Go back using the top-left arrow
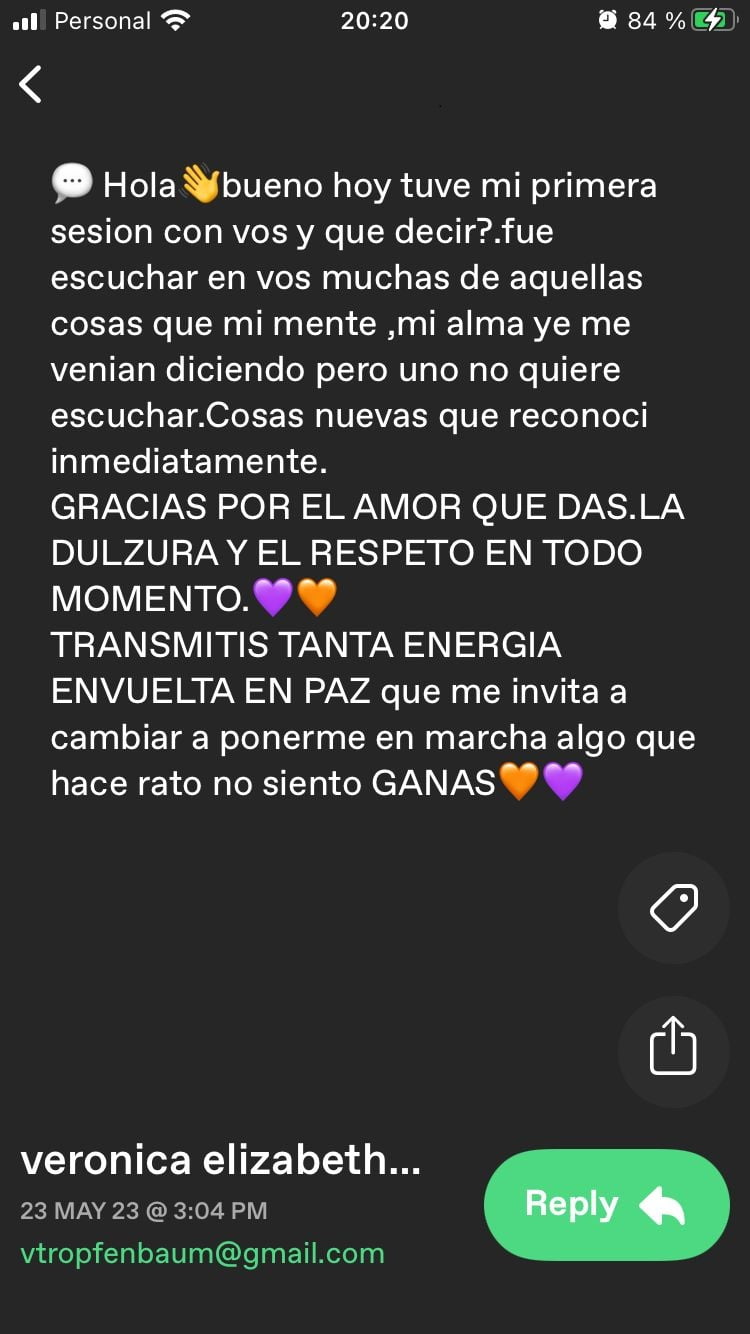The width and height of the screenshot is (750, 1334). pyautogui.click(x=31, y=84)
